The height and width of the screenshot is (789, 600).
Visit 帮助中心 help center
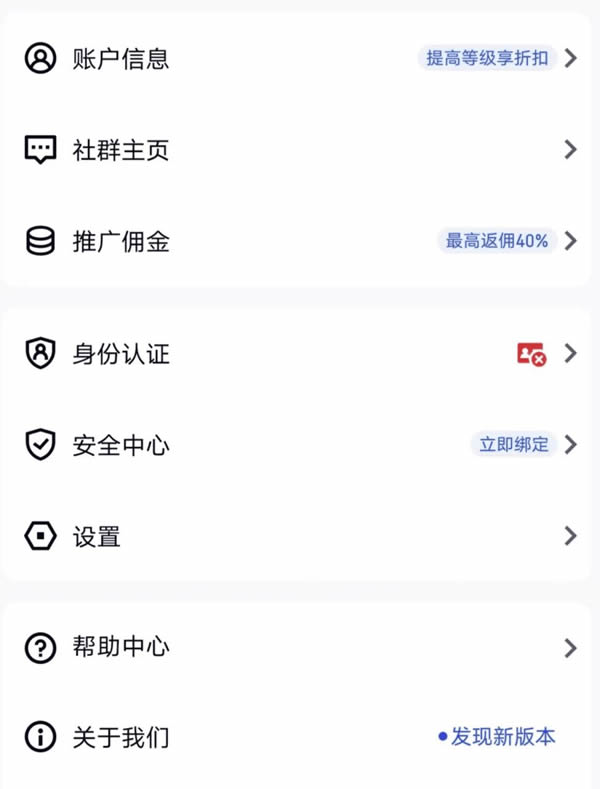point(121,648)
